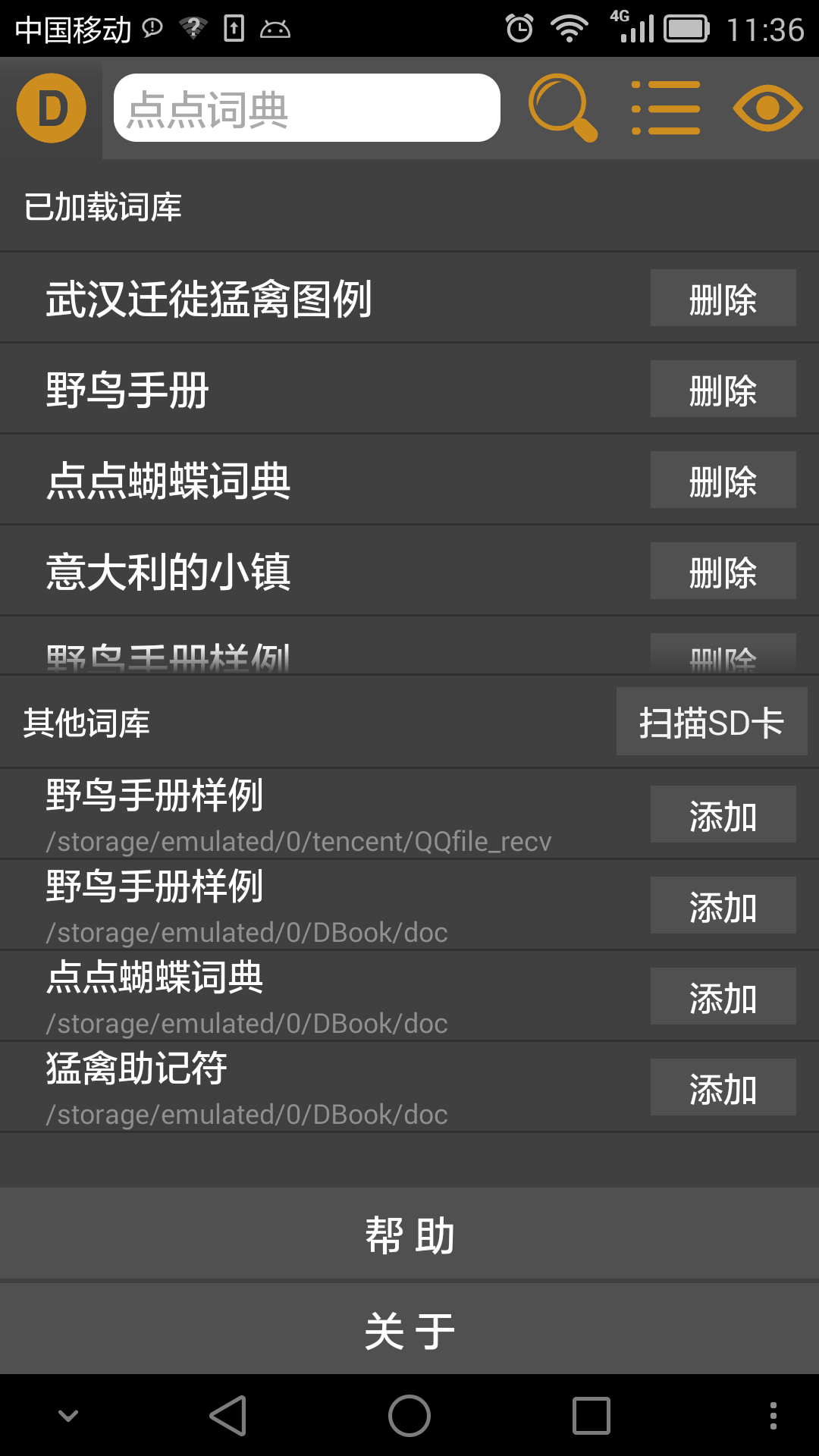
Task: Add 野鸟手册样例 from QQfile_recv folder
Action: click(x=723, y=815)
